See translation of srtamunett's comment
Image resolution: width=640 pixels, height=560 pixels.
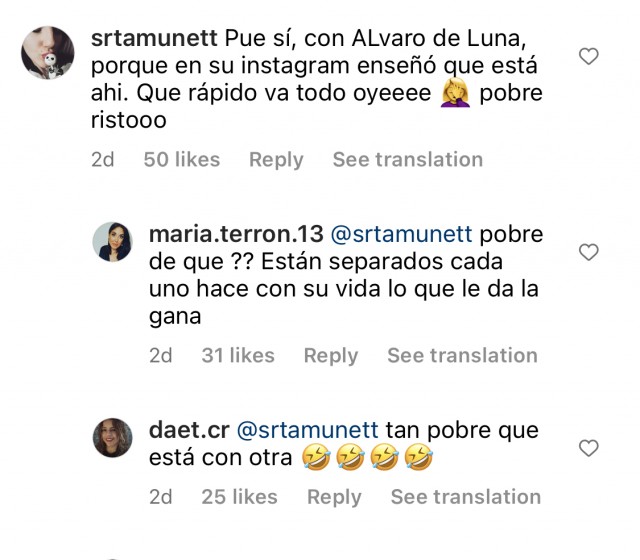coord(407,159)
